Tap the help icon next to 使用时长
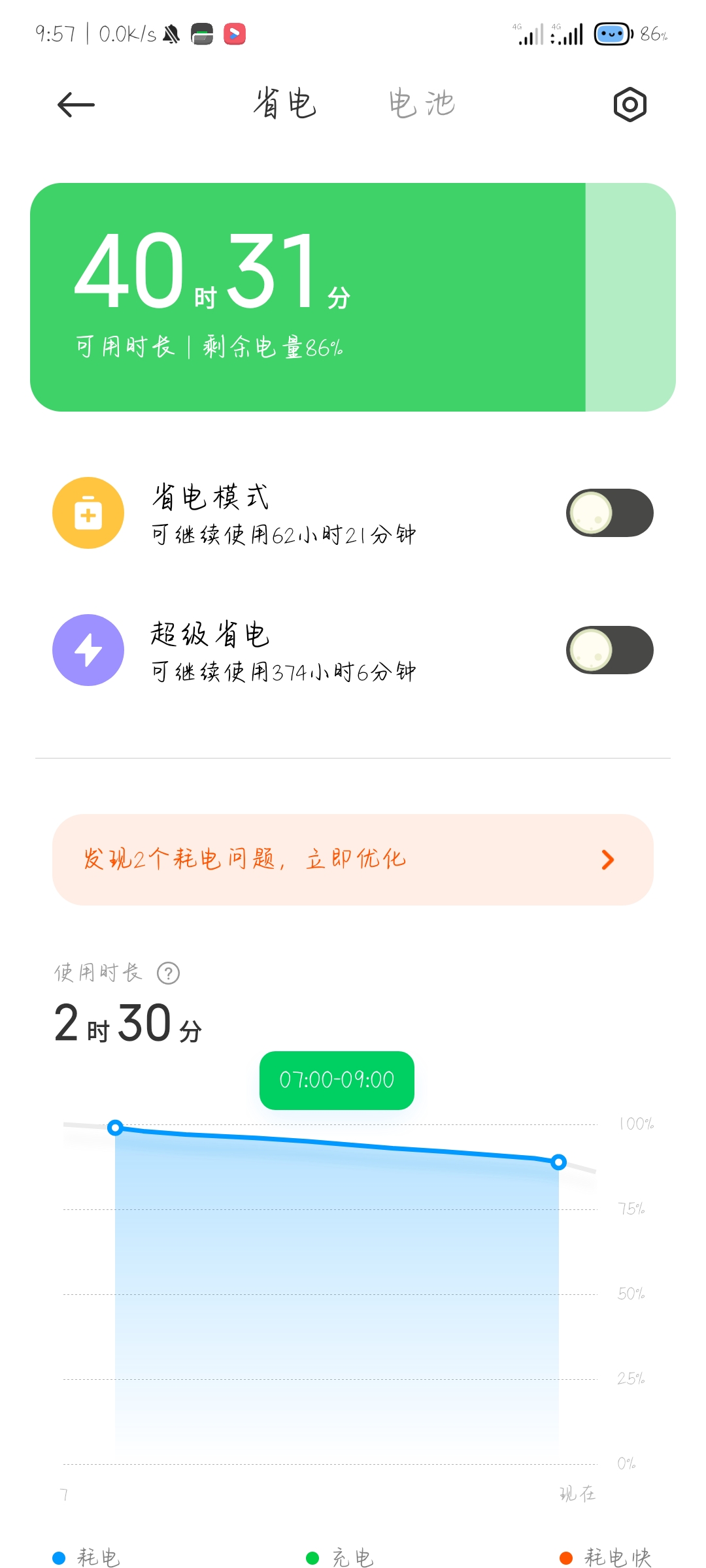Viewport: 706px width, 1568px height. (169, 973)
